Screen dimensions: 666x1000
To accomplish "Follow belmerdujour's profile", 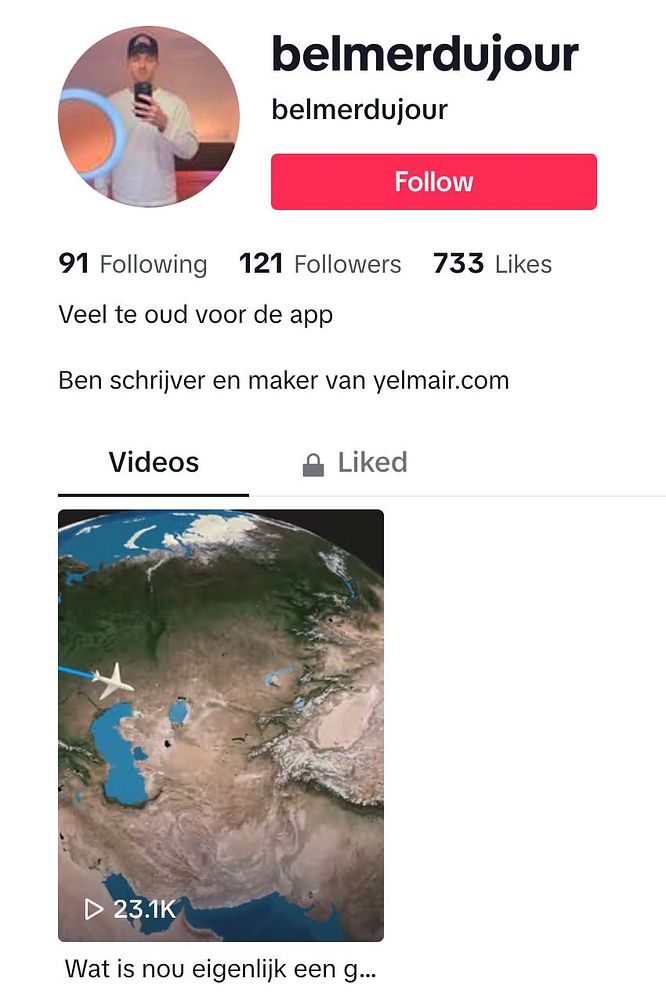I will coord(433,182).
